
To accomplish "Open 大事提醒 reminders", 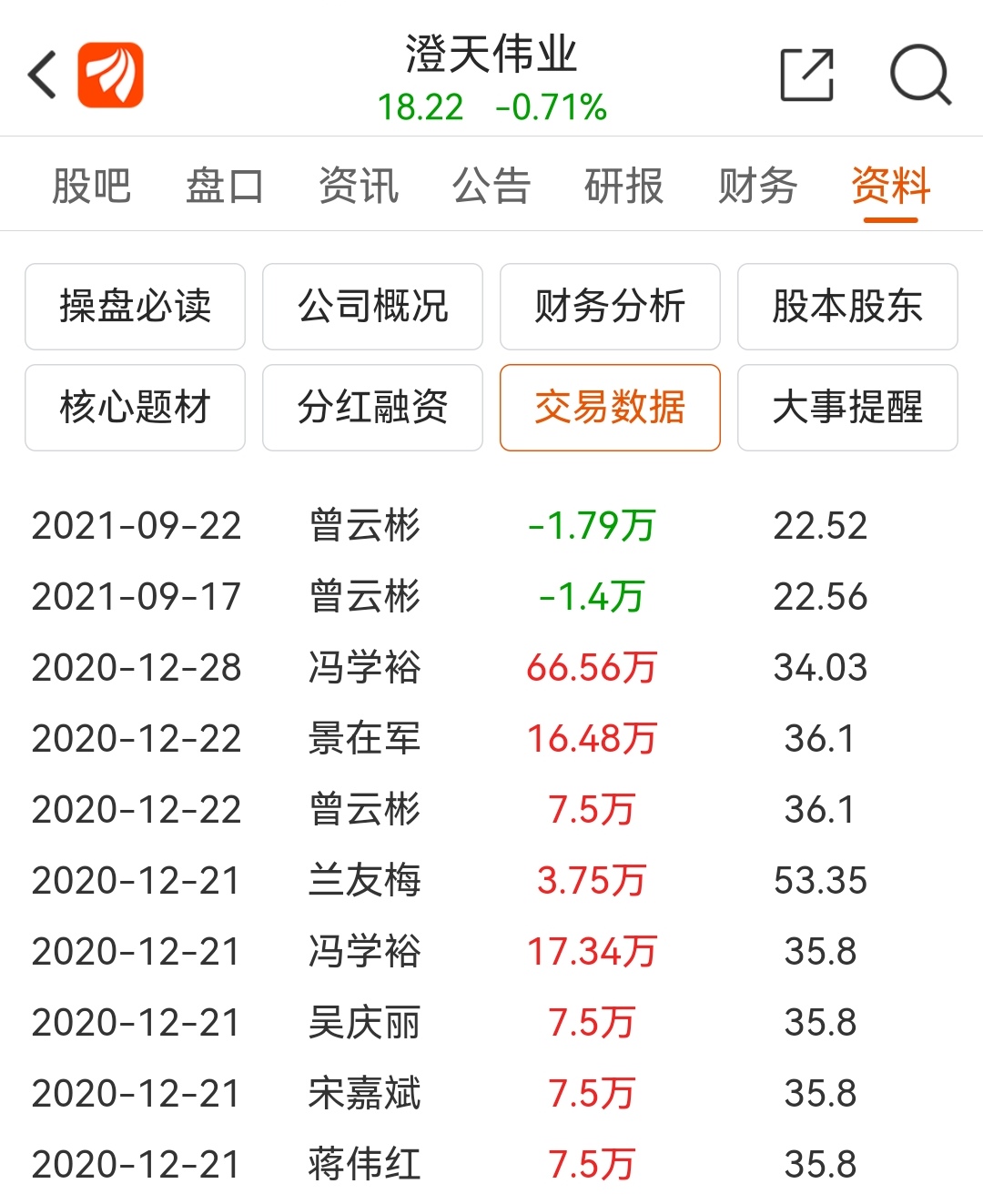I will [847, 408].
